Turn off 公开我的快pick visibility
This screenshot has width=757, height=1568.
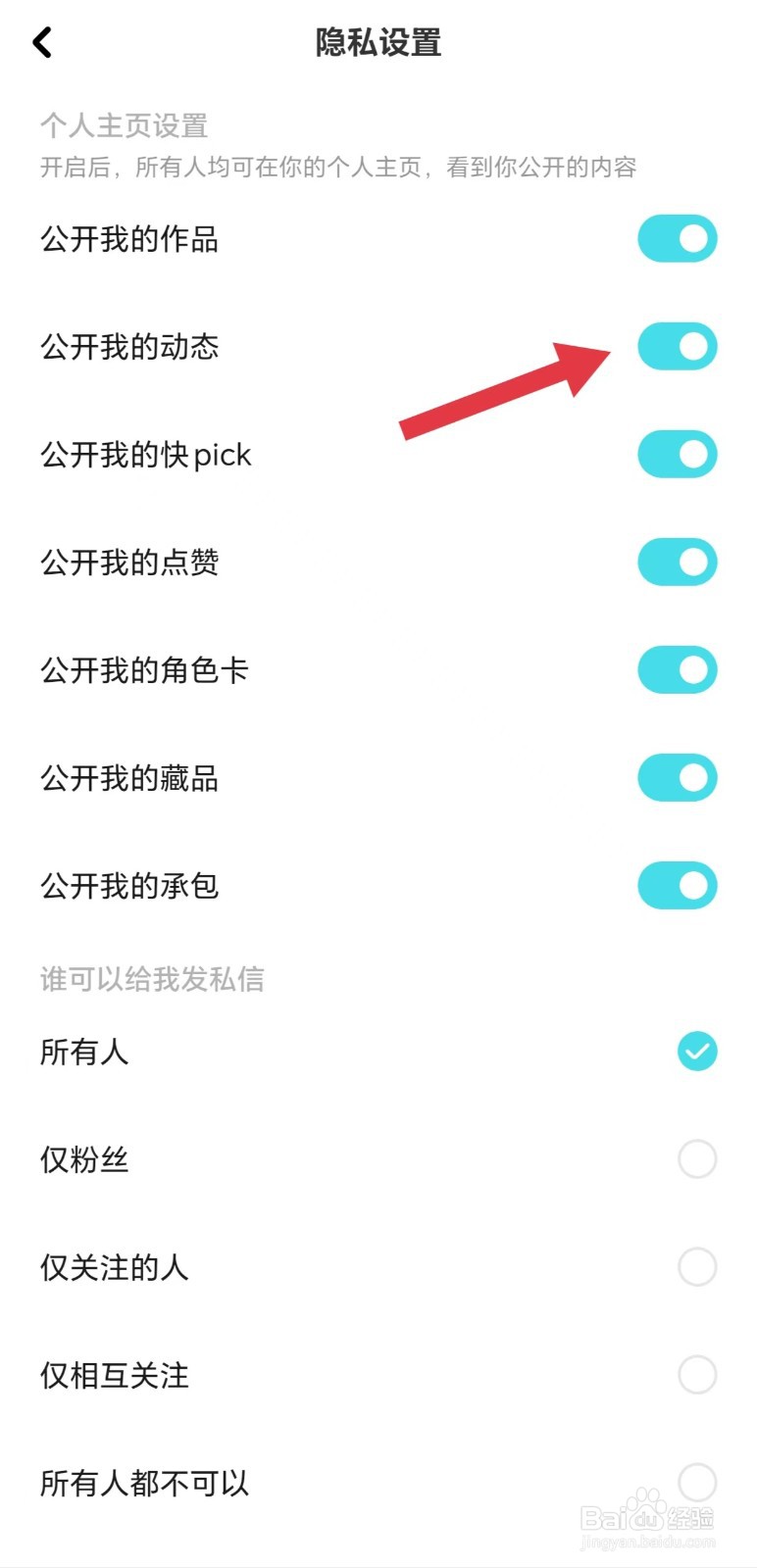pos(677,455)
